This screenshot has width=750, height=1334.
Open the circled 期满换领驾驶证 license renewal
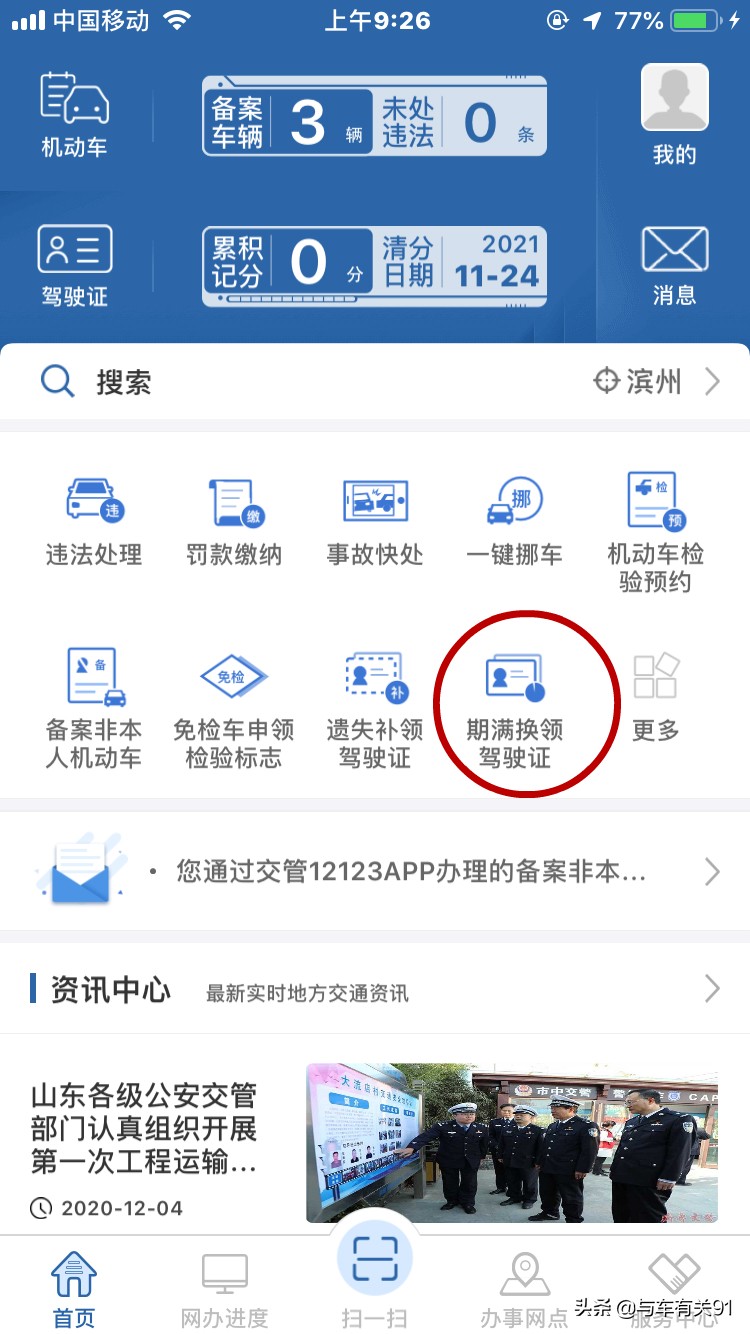point(514,700)
